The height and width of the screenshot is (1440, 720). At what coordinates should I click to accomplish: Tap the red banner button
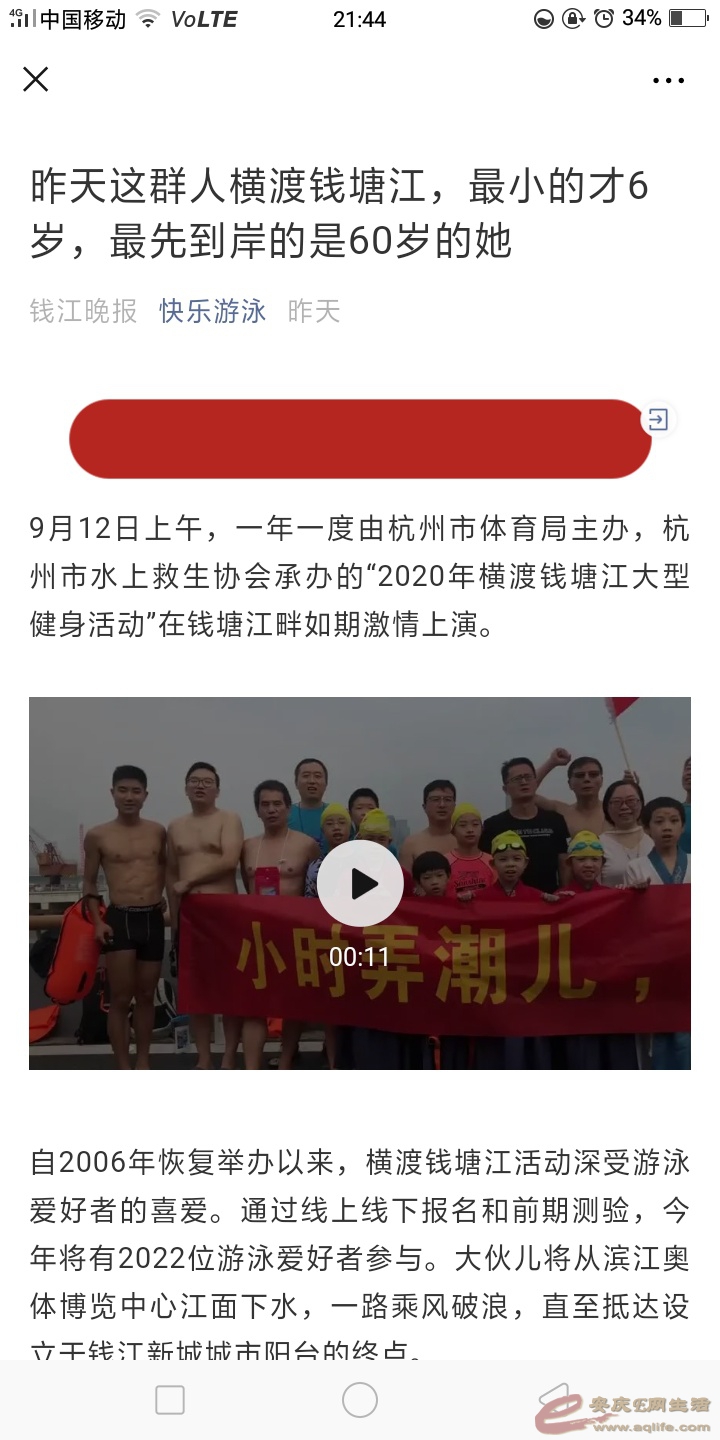pos(358,439)
